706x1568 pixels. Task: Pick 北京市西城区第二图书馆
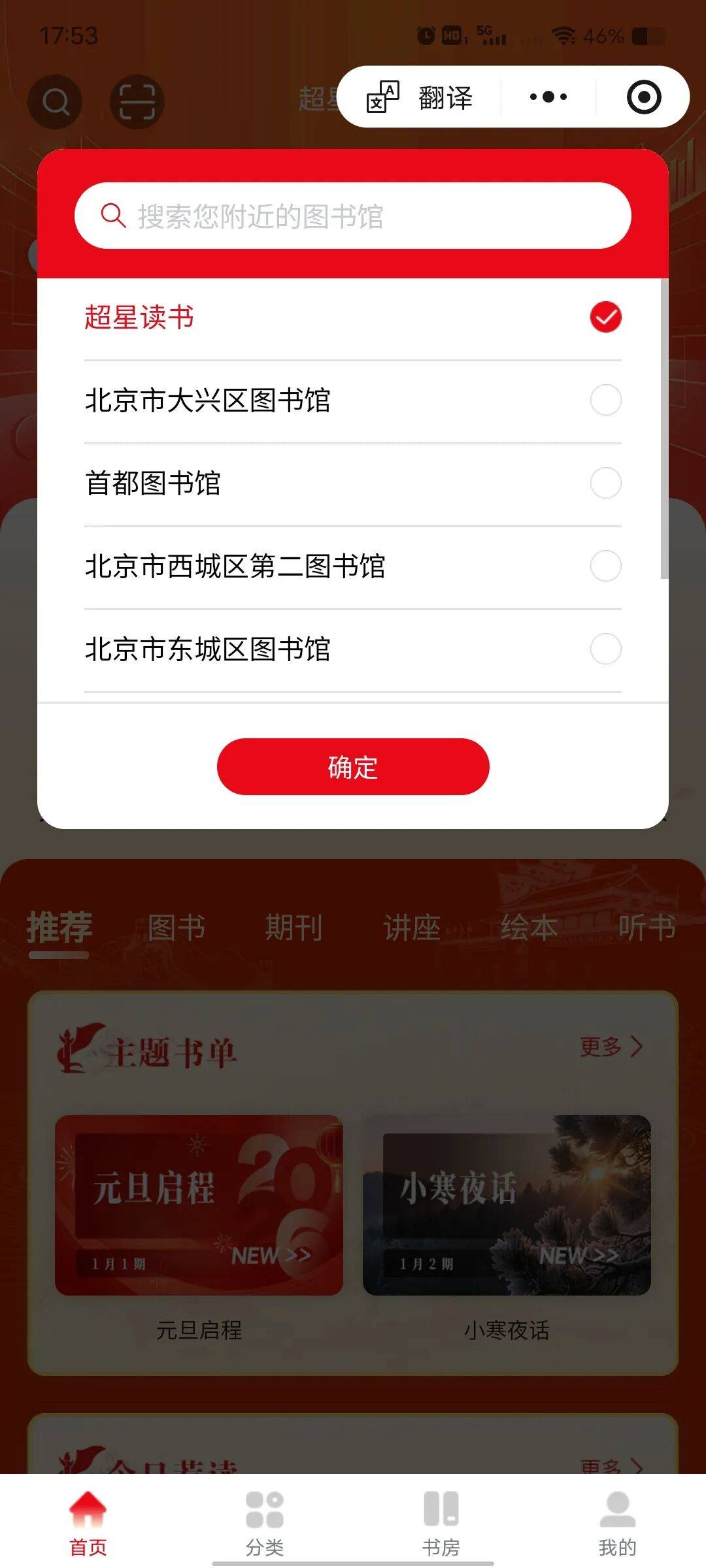coord(352,566)
